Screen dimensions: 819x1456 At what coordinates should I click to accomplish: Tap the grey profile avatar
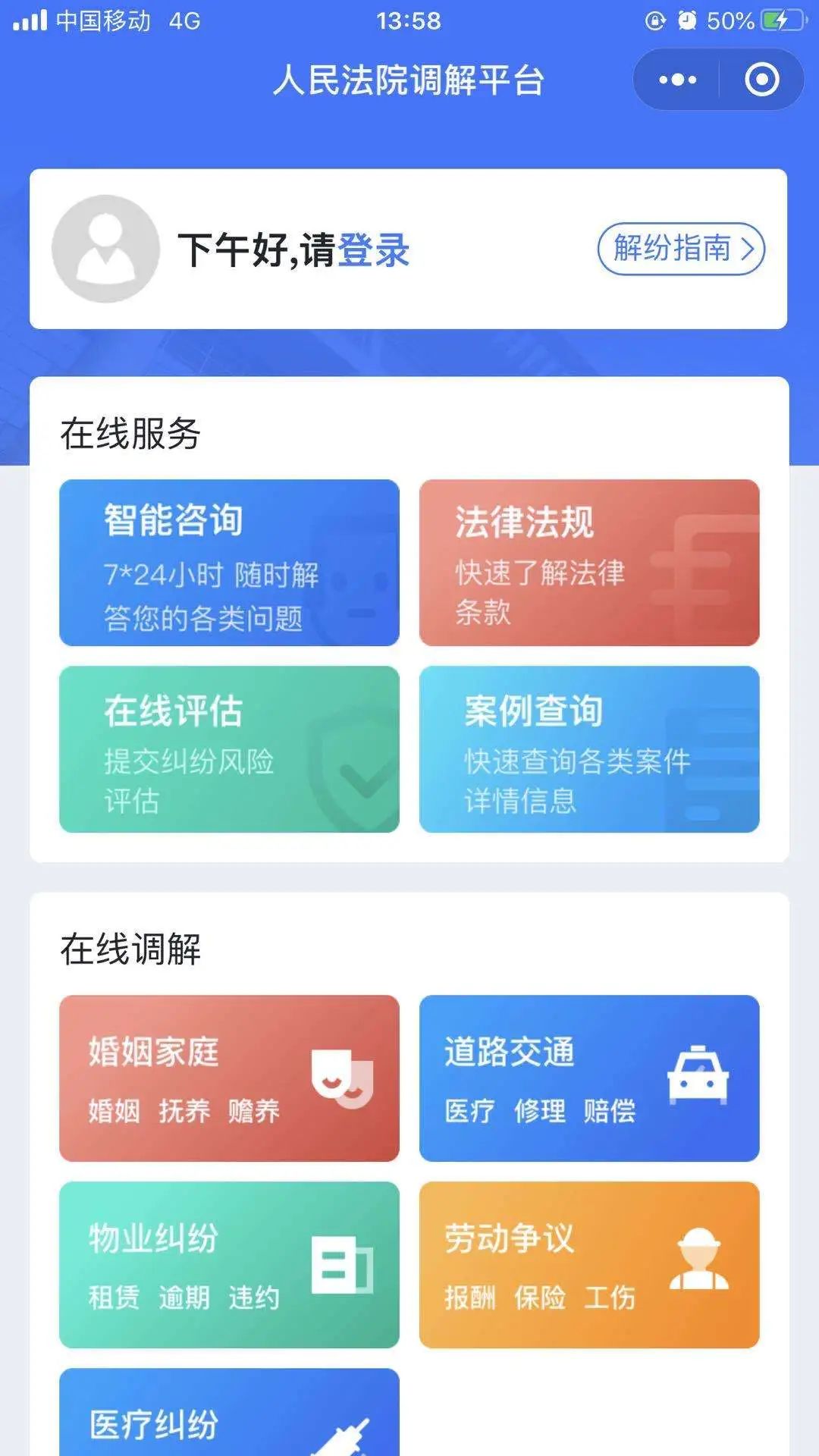coord(105,249)
